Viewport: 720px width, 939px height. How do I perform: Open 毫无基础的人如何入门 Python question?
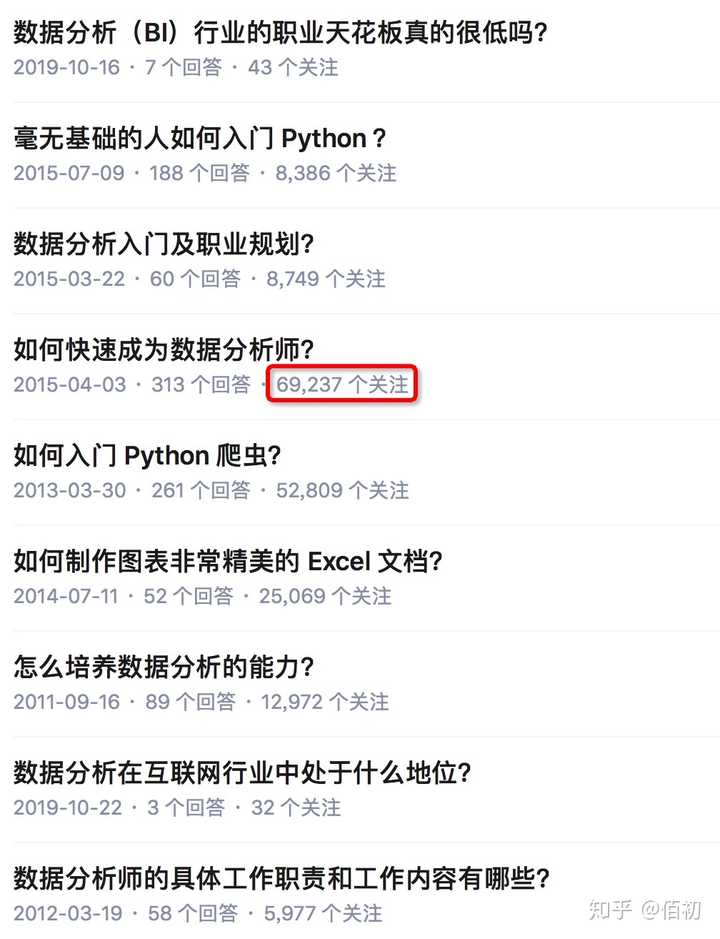point(199,138)
